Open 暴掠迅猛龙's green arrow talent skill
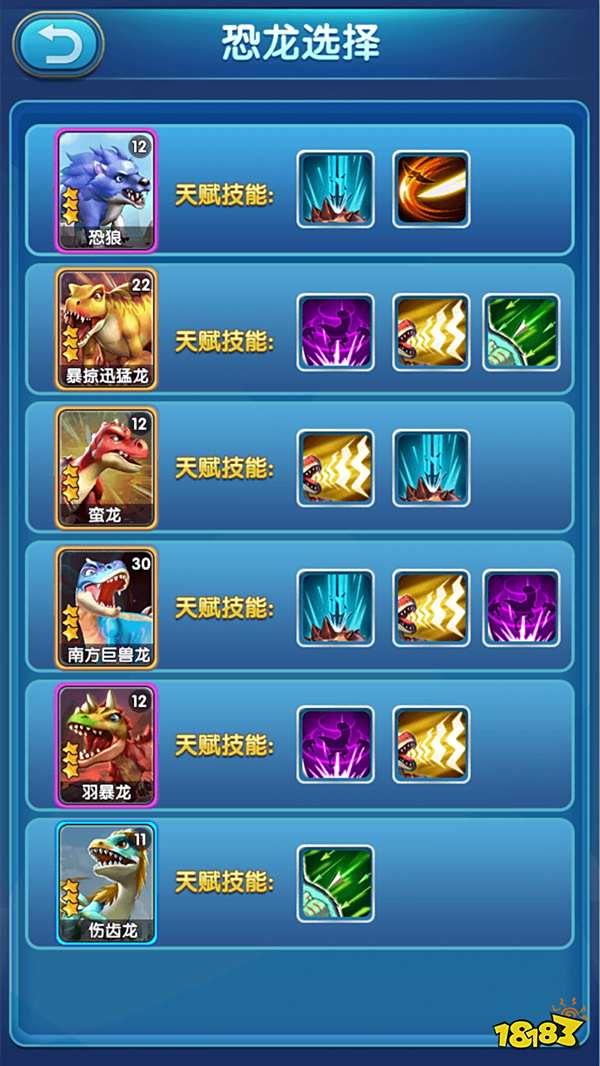This screenshot has width=600, height=1066. pyautogui.click(x=520, y=332)
